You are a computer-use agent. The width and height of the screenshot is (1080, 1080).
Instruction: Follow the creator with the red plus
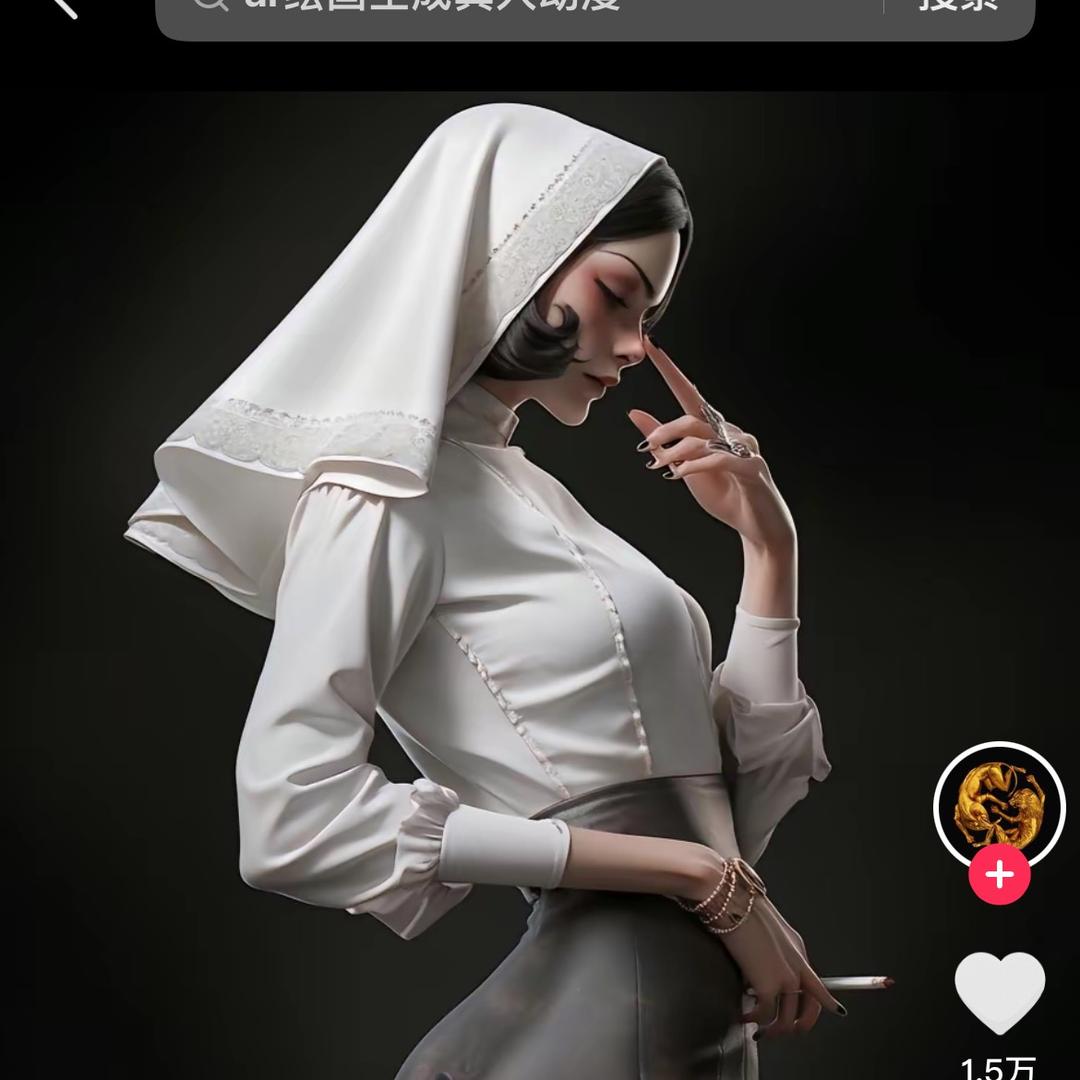click(999, 875)
